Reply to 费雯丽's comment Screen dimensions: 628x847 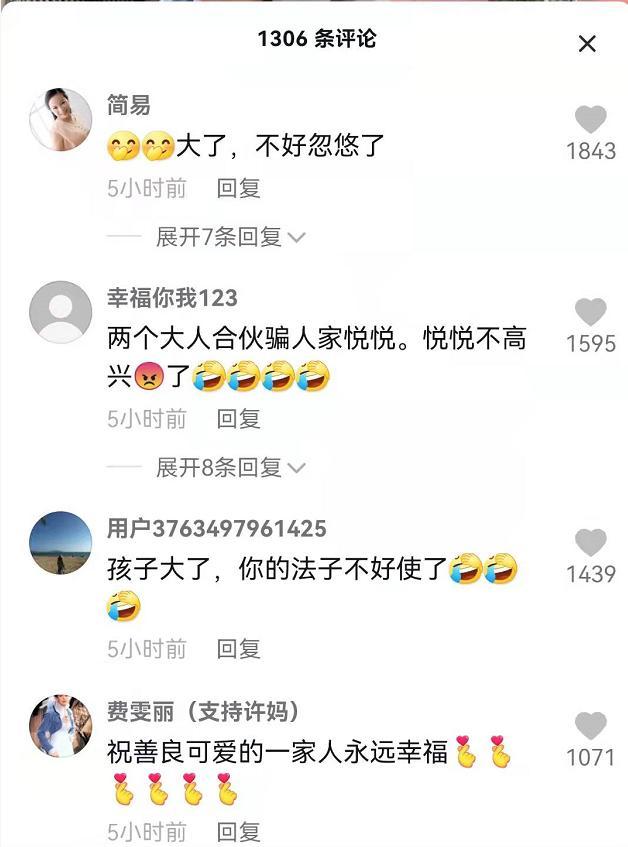(x=239, y=831)
